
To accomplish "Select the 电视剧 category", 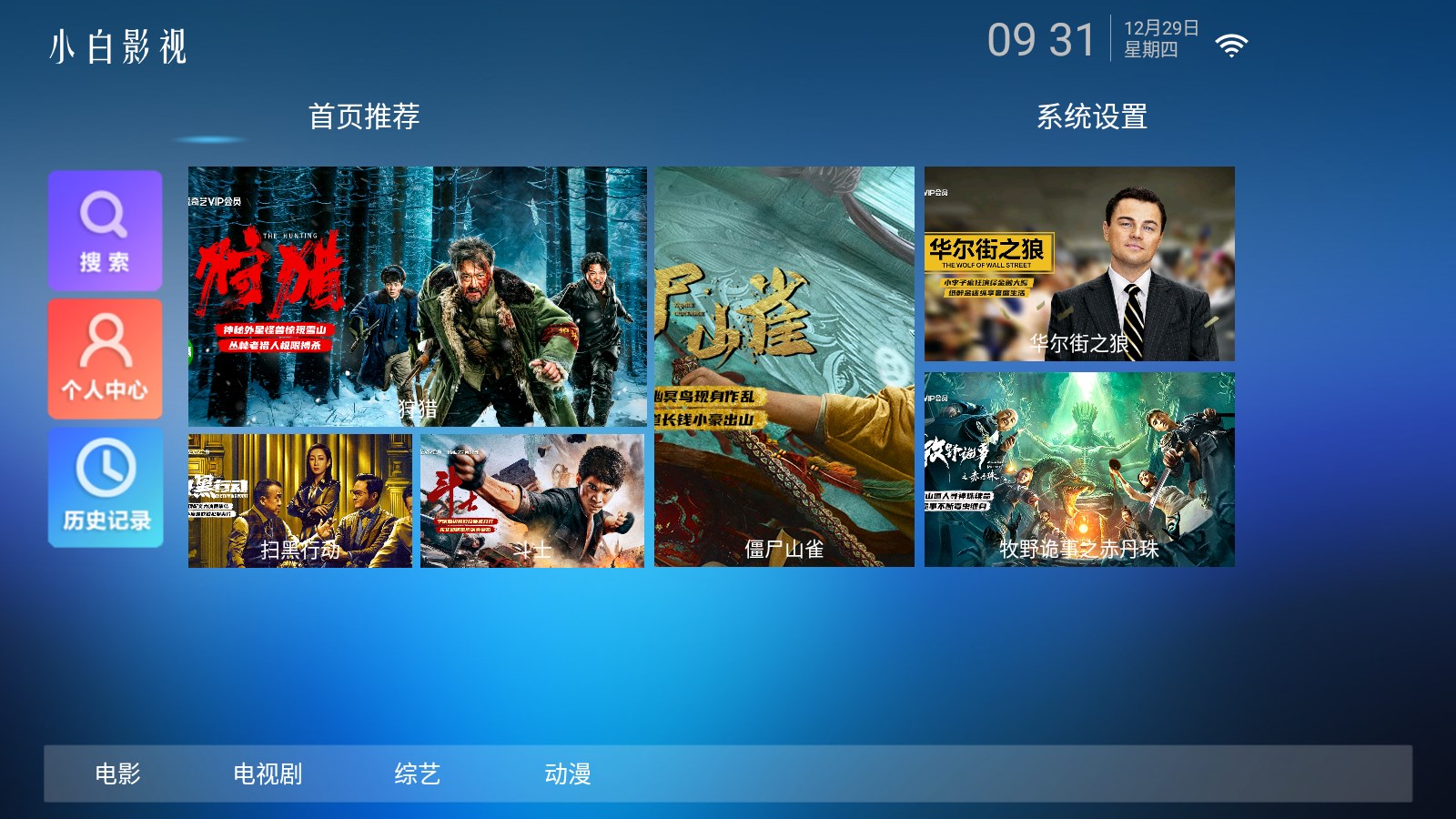I will (x=268, y=773).
